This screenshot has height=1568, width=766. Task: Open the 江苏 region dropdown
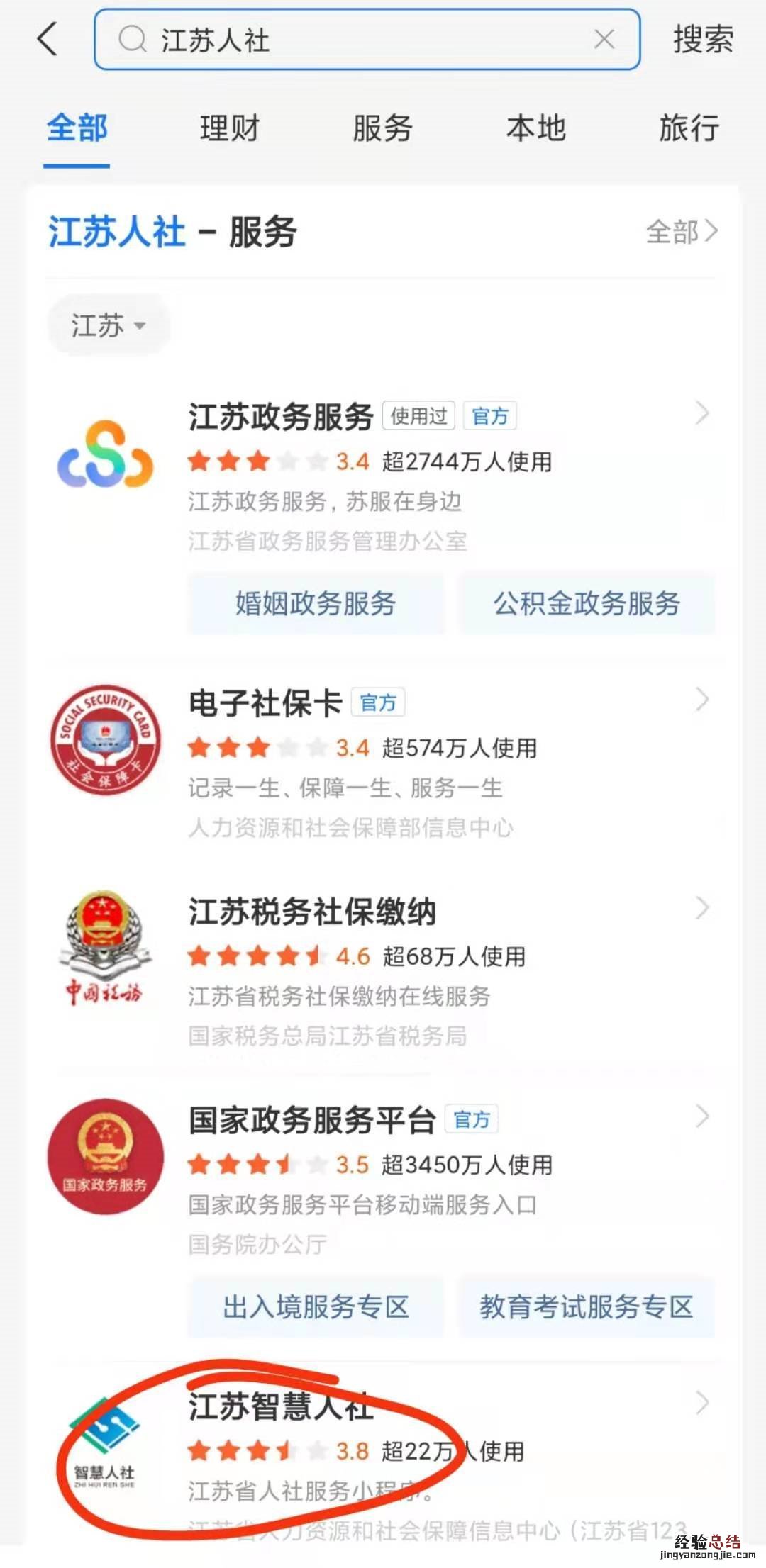tap(108, 326)
